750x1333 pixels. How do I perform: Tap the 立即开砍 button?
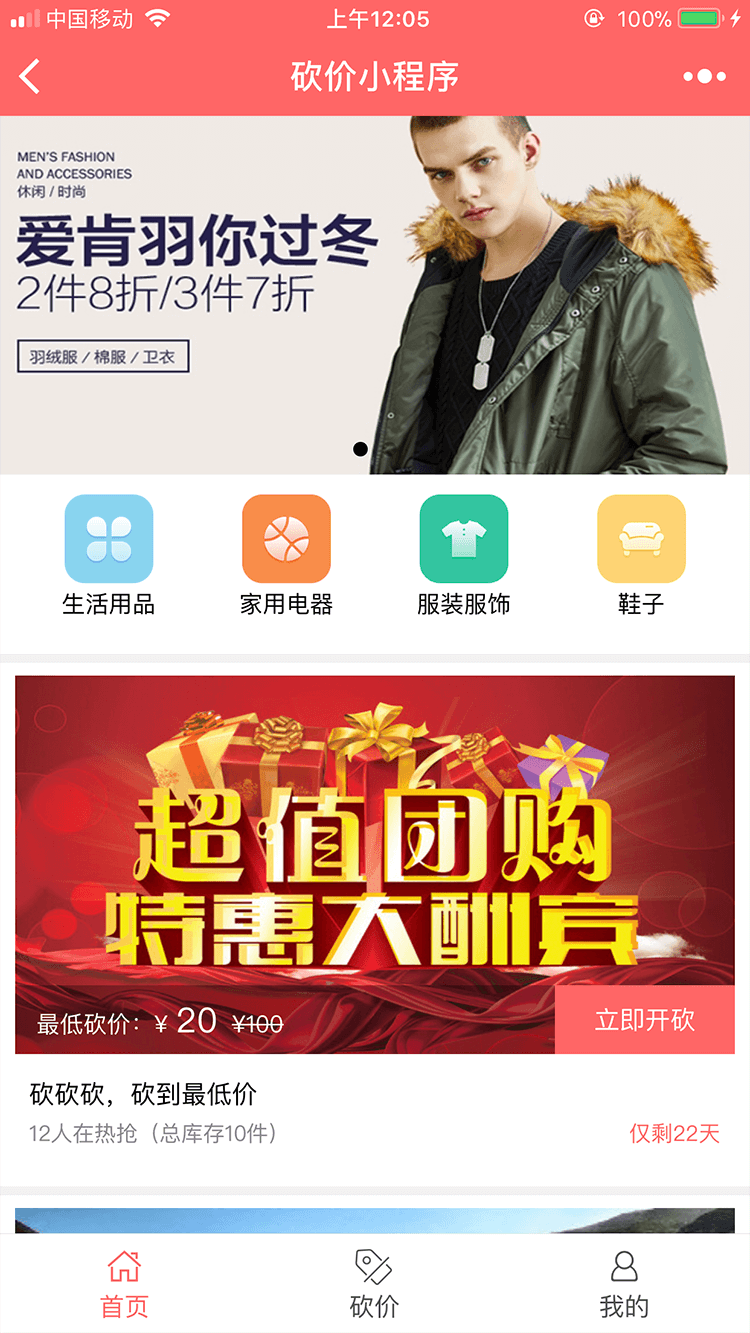click(645, 1020)
